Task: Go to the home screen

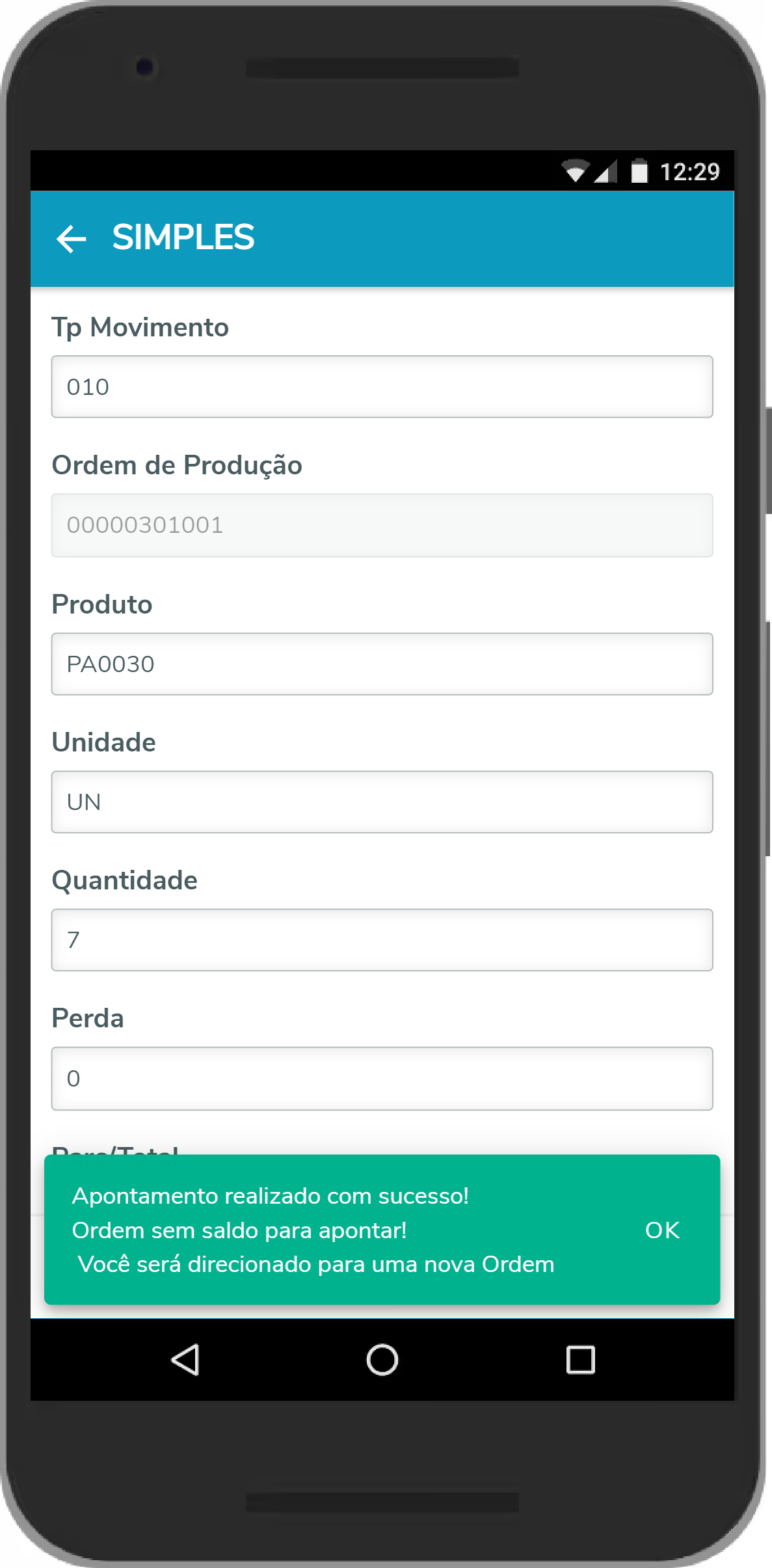Action: (x=382, y=1360)
